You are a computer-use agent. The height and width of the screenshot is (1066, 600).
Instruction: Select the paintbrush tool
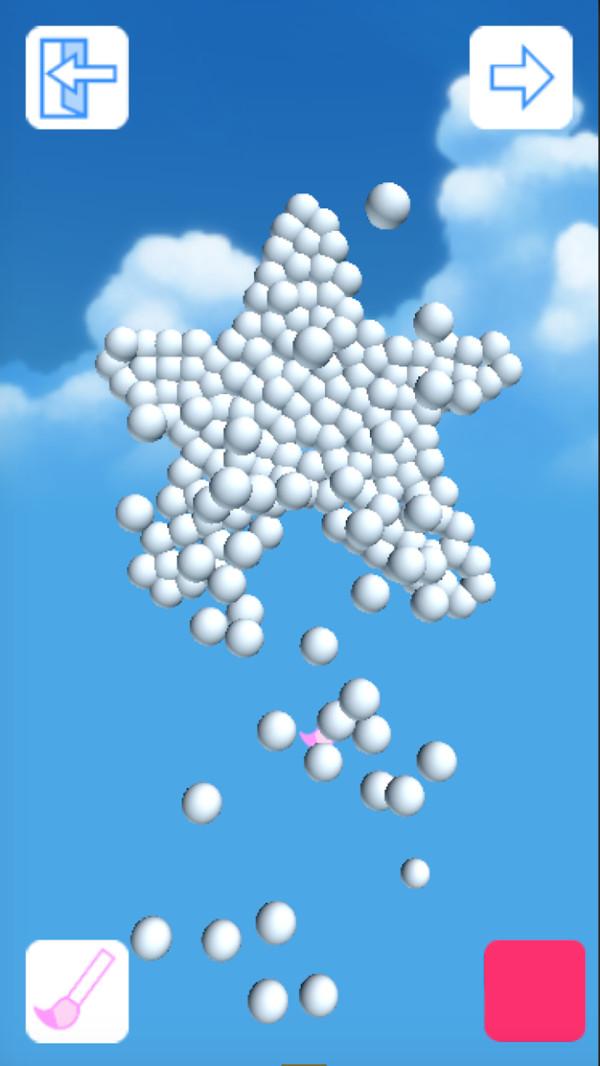coord(77,991)
